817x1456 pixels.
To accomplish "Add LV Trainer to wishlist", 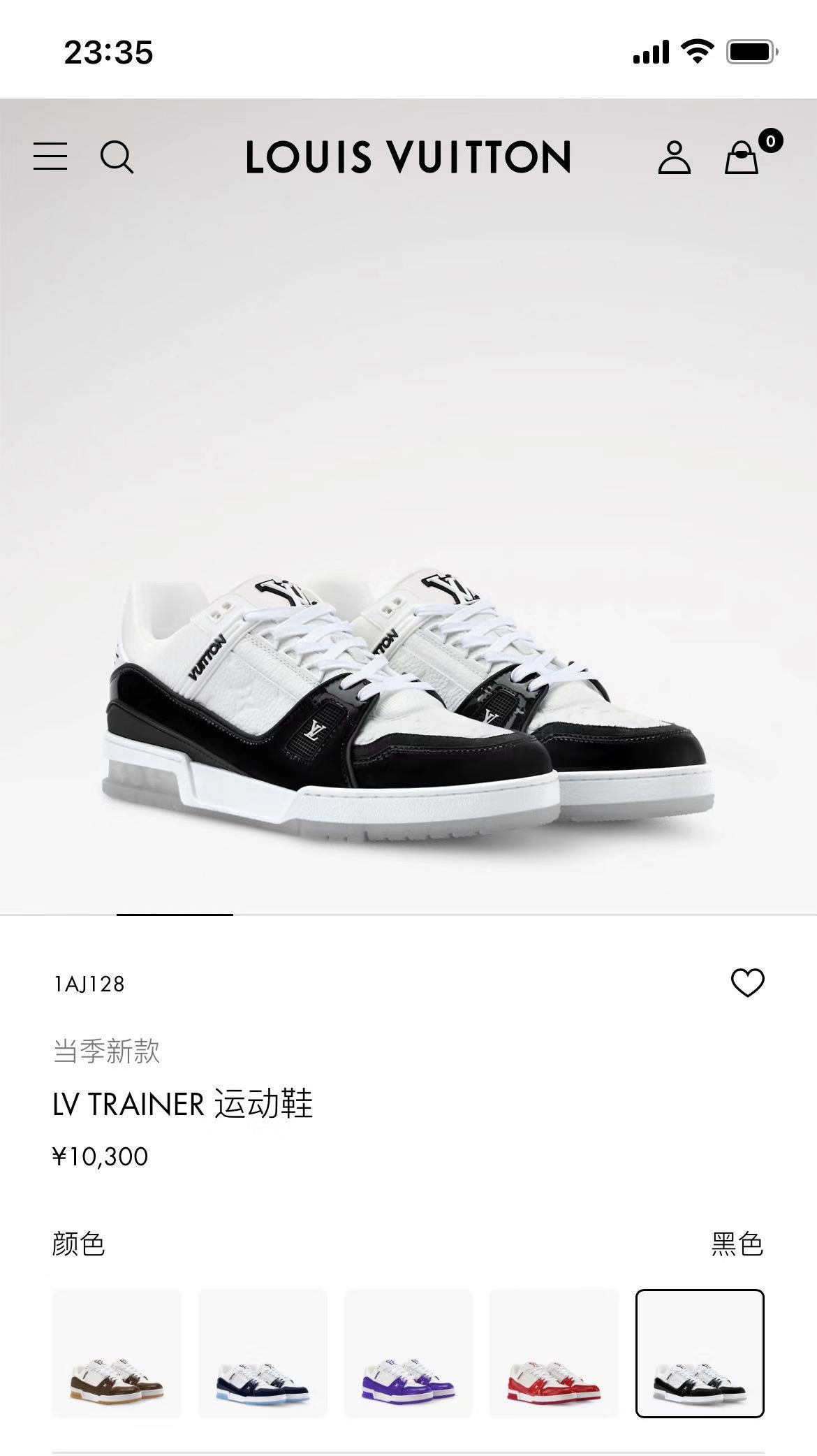I will pos(747,983).
